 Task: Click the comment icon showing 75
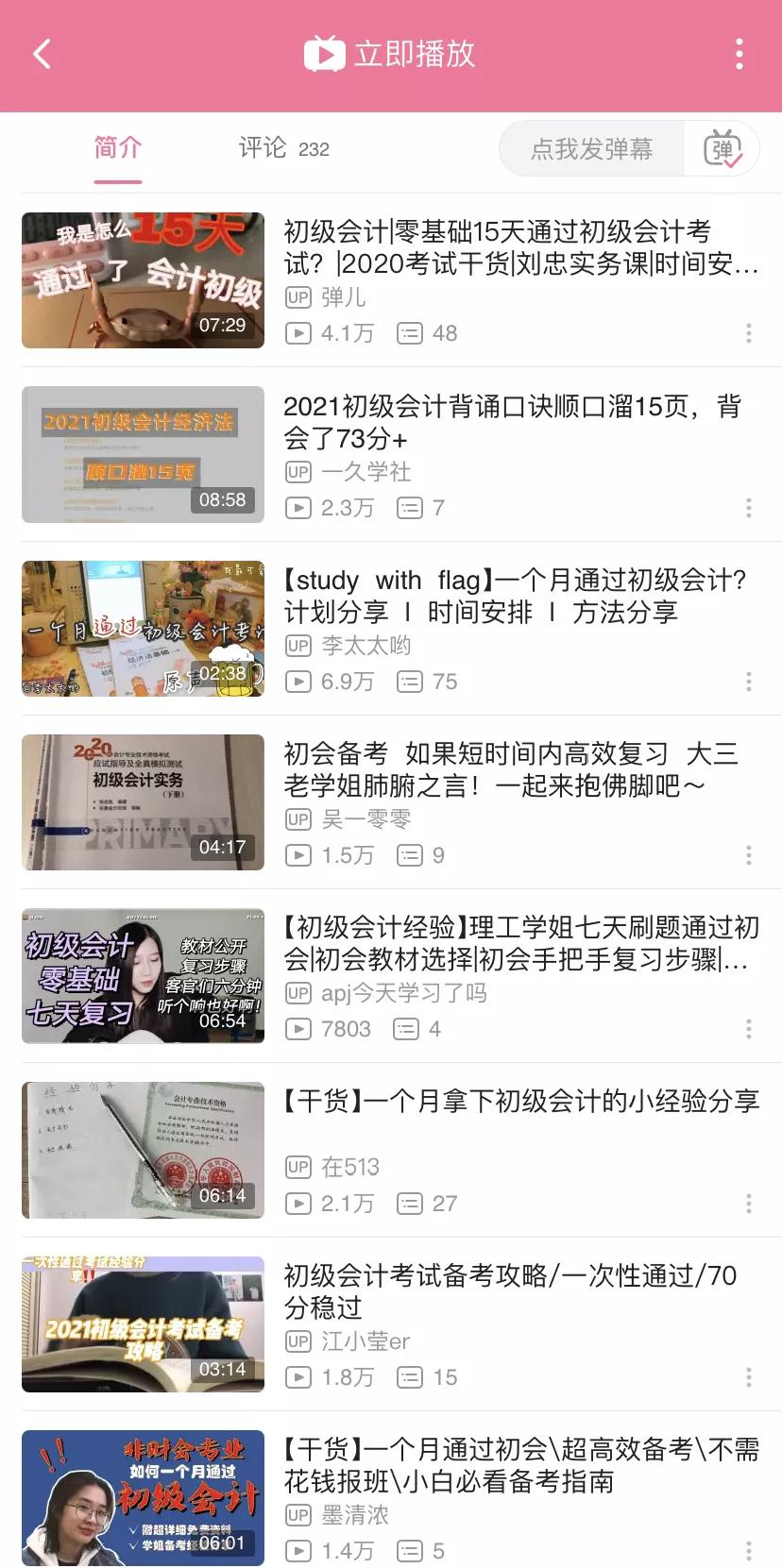(x=410, y=682)
